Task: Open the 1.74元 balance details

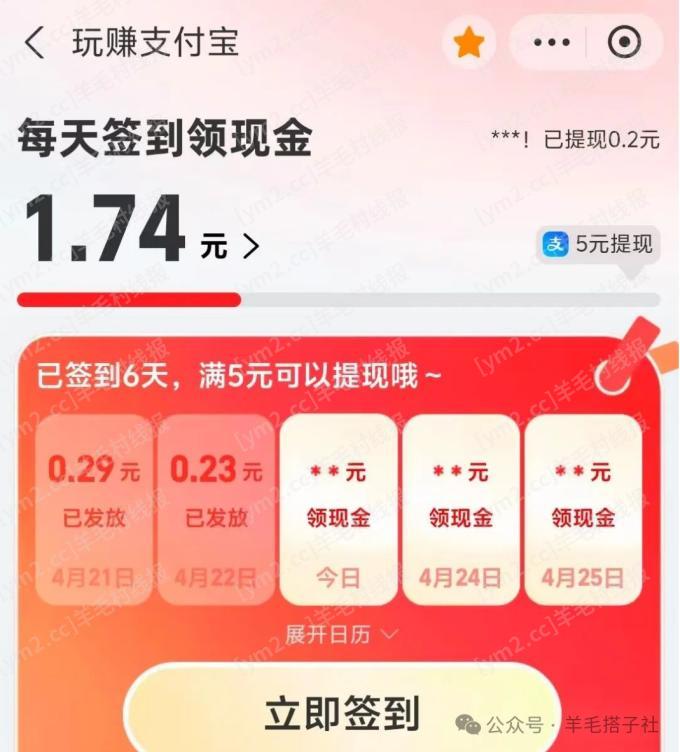Action: tap(140, 232)
